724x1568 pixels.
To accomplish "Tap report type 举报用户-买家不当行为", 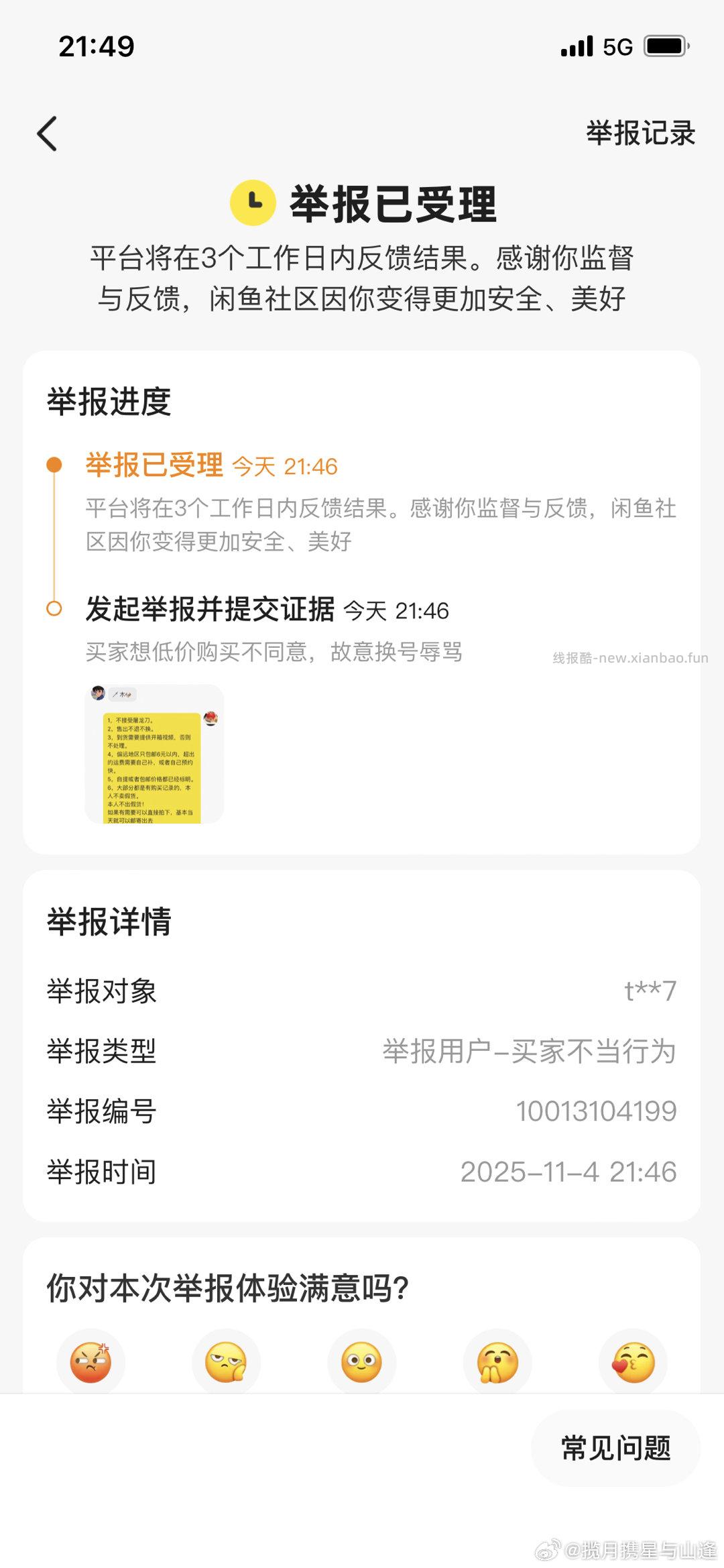I will pyautogui.click(x=530, y=1052).
